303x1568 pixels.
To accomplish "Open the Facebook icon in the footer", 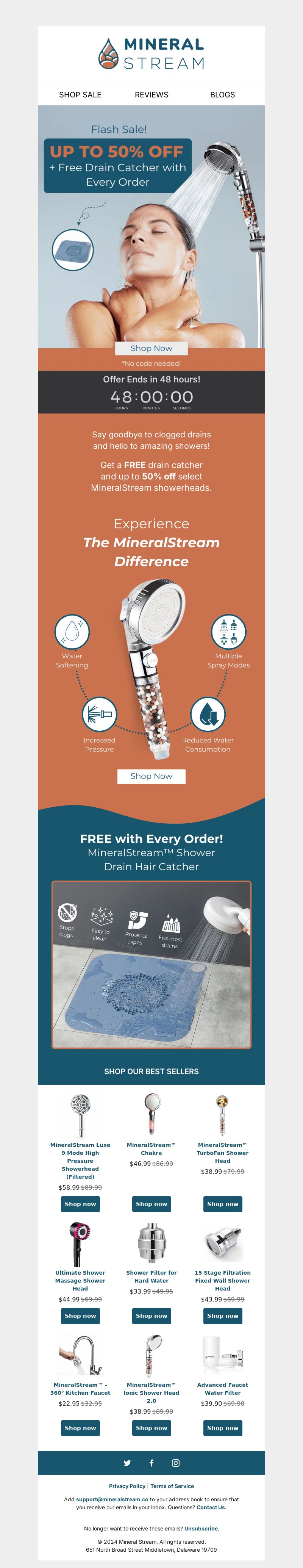I will click(x=151, y=1463).
